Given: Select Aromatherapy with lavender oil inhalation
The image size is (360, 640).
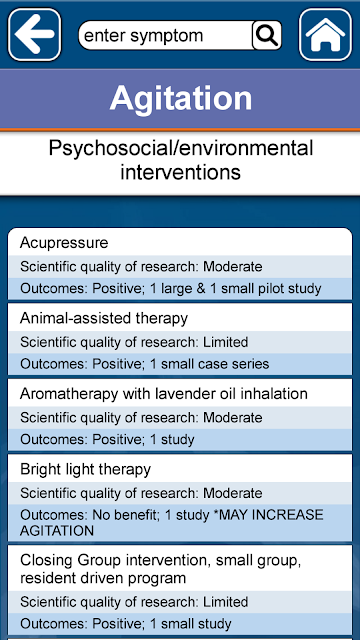Looking at the screenshot, I should coord(180,415).
